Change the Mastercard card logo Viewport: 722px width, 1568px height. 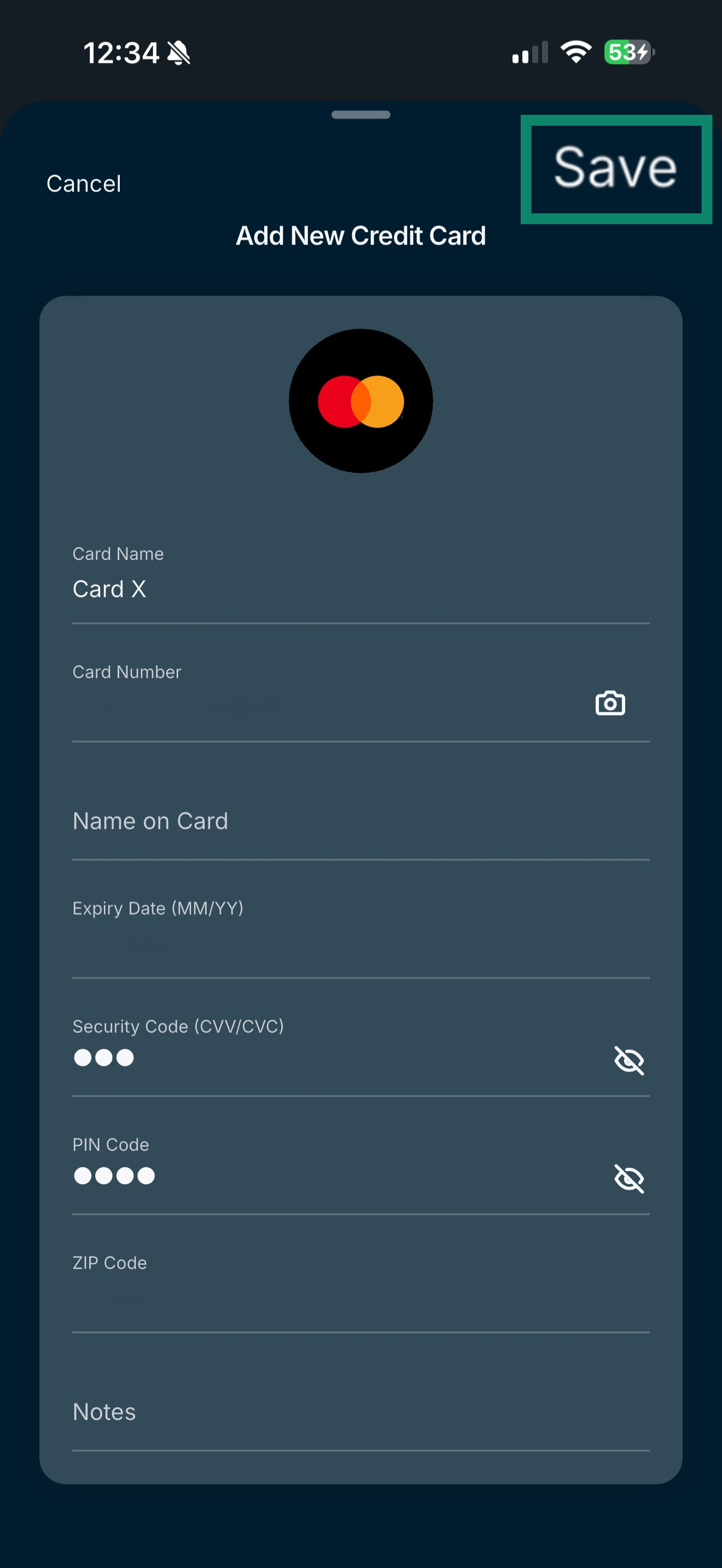[360, 401]
